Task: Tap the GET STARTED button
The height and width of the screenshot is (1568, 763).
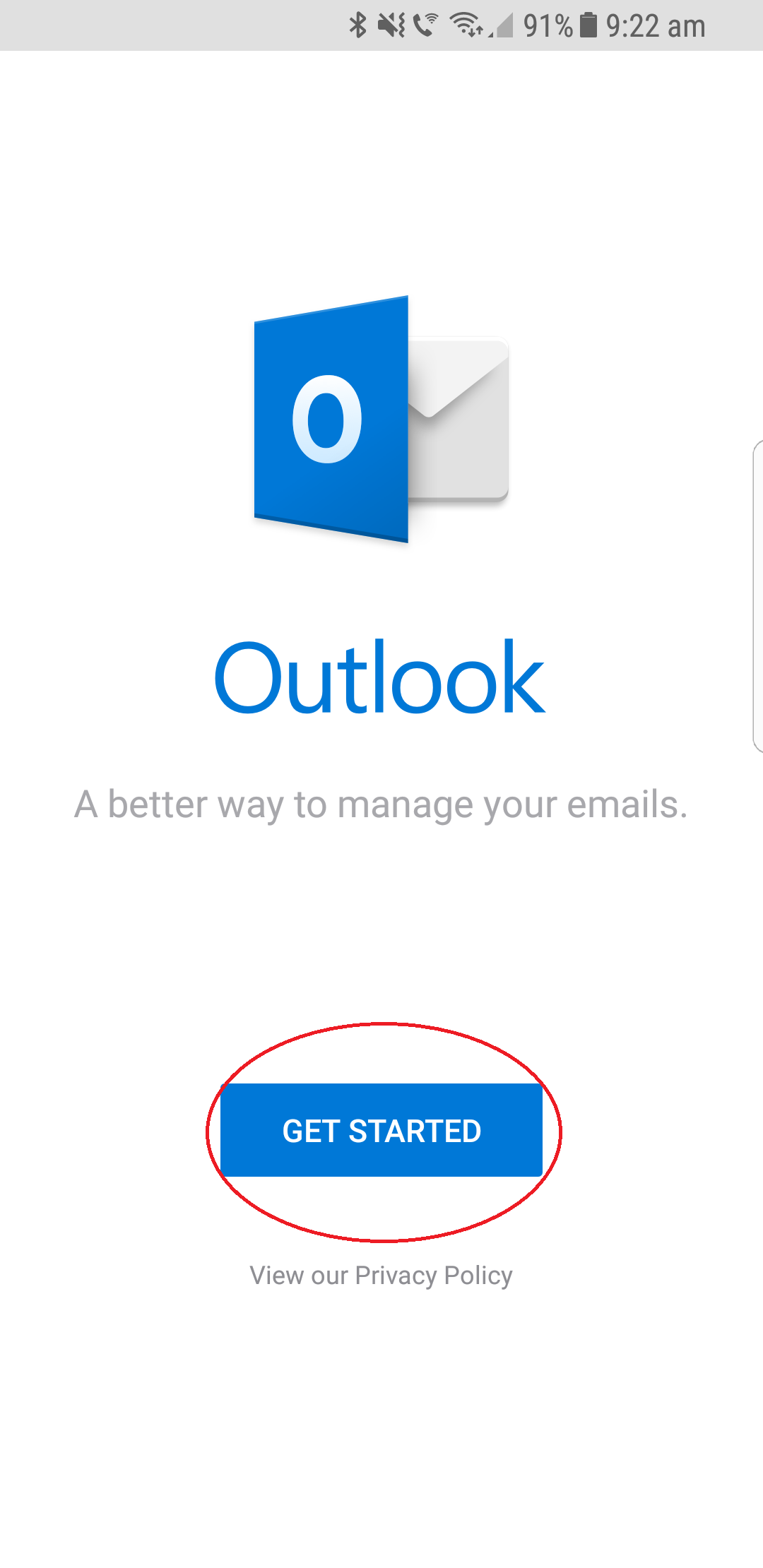Action: 381,1130
